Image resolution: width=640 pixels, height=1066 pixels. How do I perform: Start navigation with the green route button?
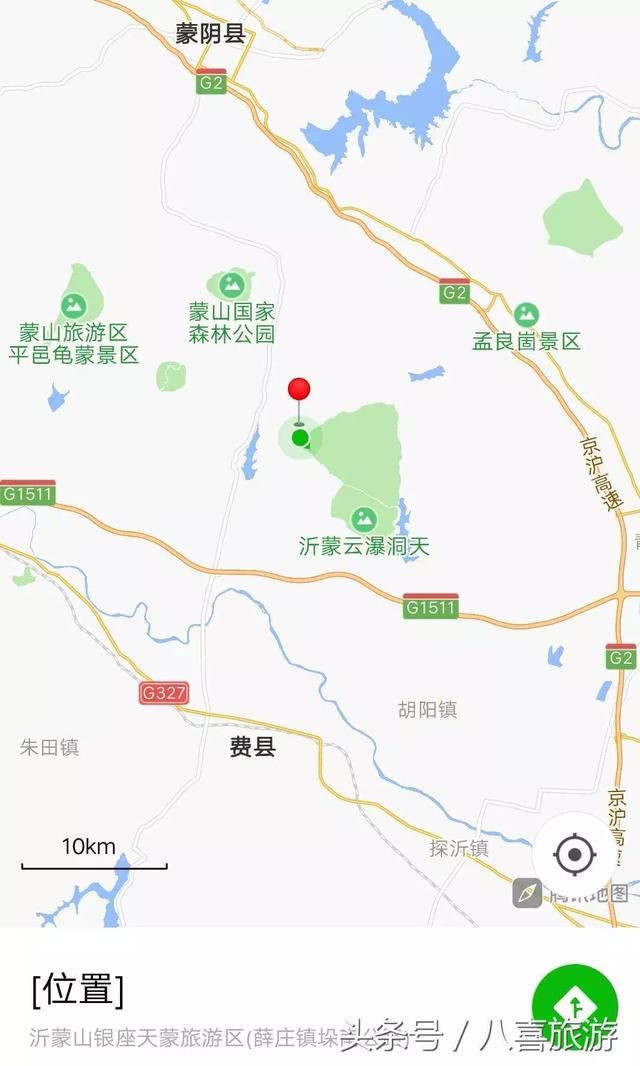[x=575, y=1005]
